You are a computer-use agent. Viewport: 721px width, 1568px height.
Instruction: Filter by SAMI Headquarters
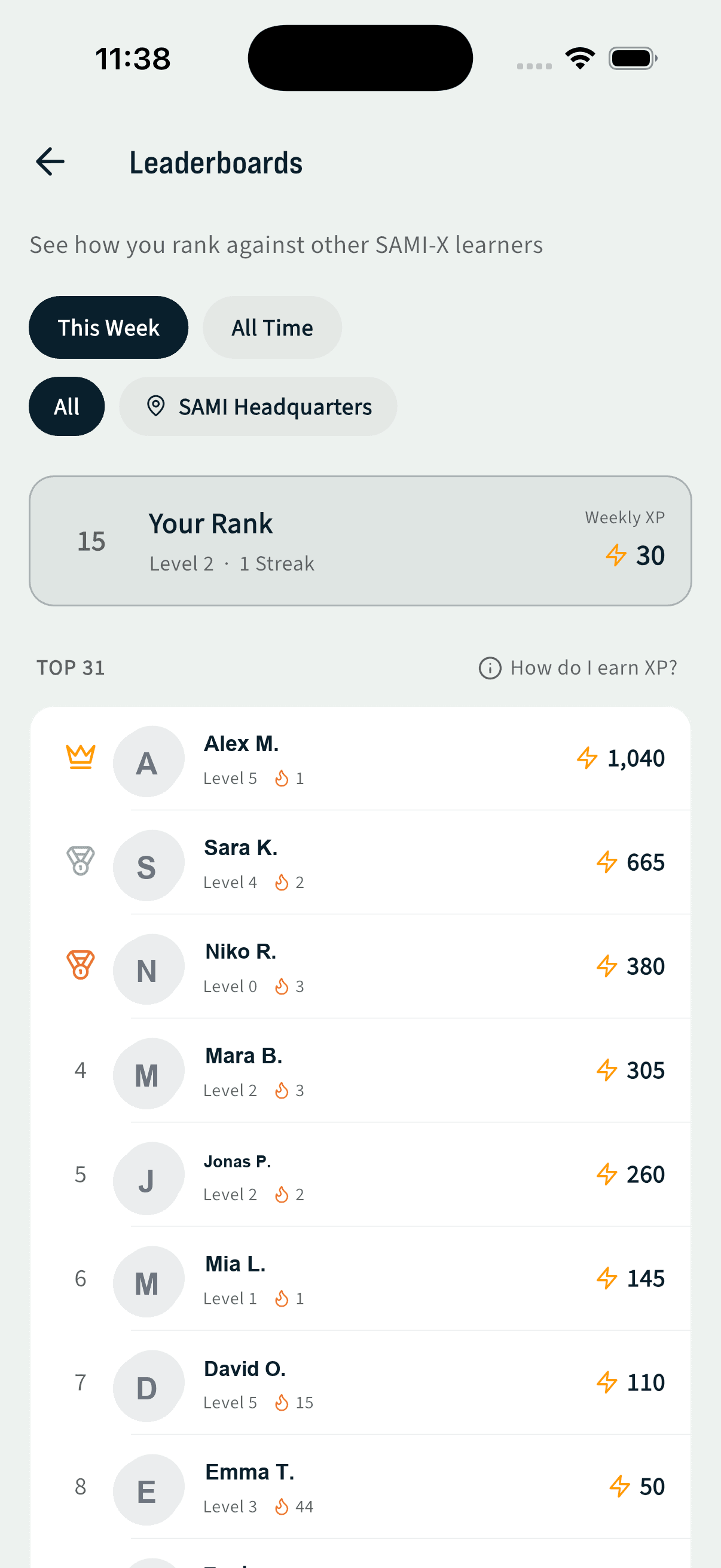pos(258,406)
